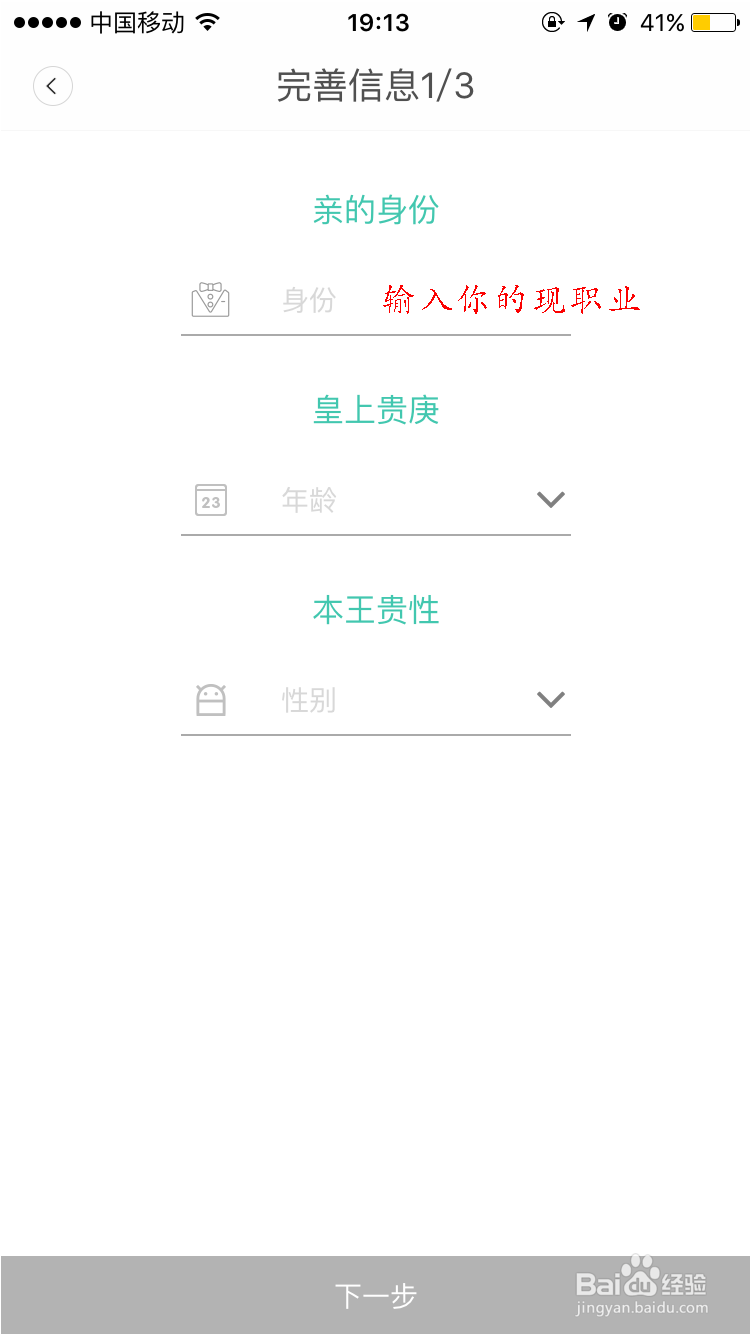The image size is (750, 1334).
Task: Tap the back arrow in the top left
Action: [x=52, y=86]
